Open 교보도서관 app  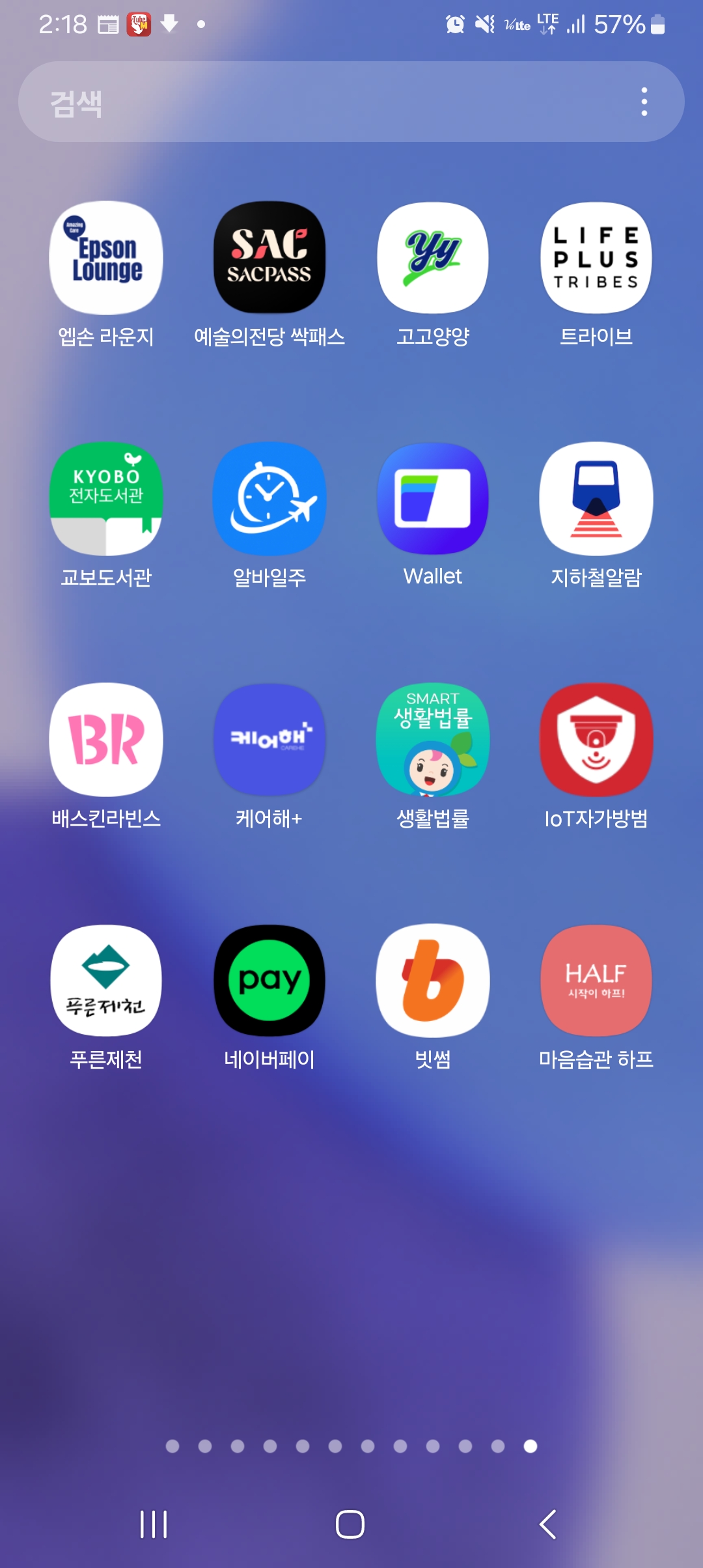[106, 499]
